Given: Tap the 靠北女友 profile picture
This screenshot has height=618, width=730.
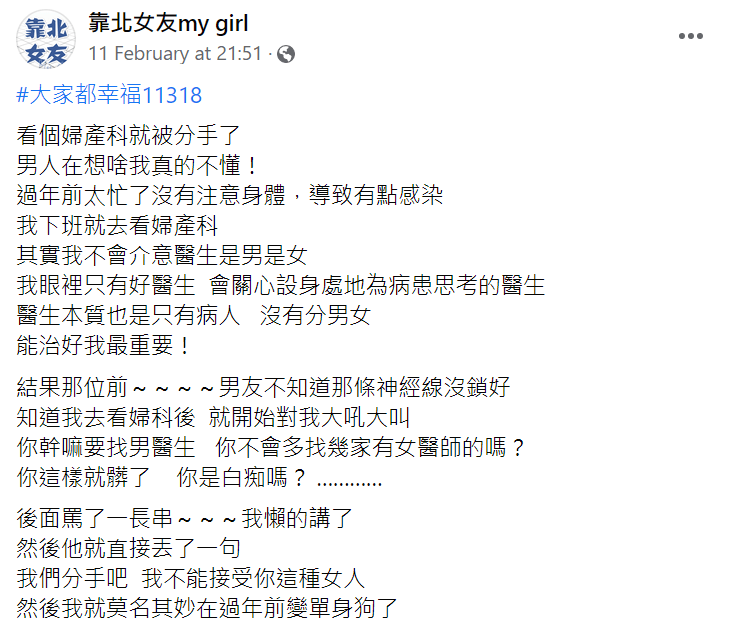Looking at the screenshot, I should [x=45, y=38].
